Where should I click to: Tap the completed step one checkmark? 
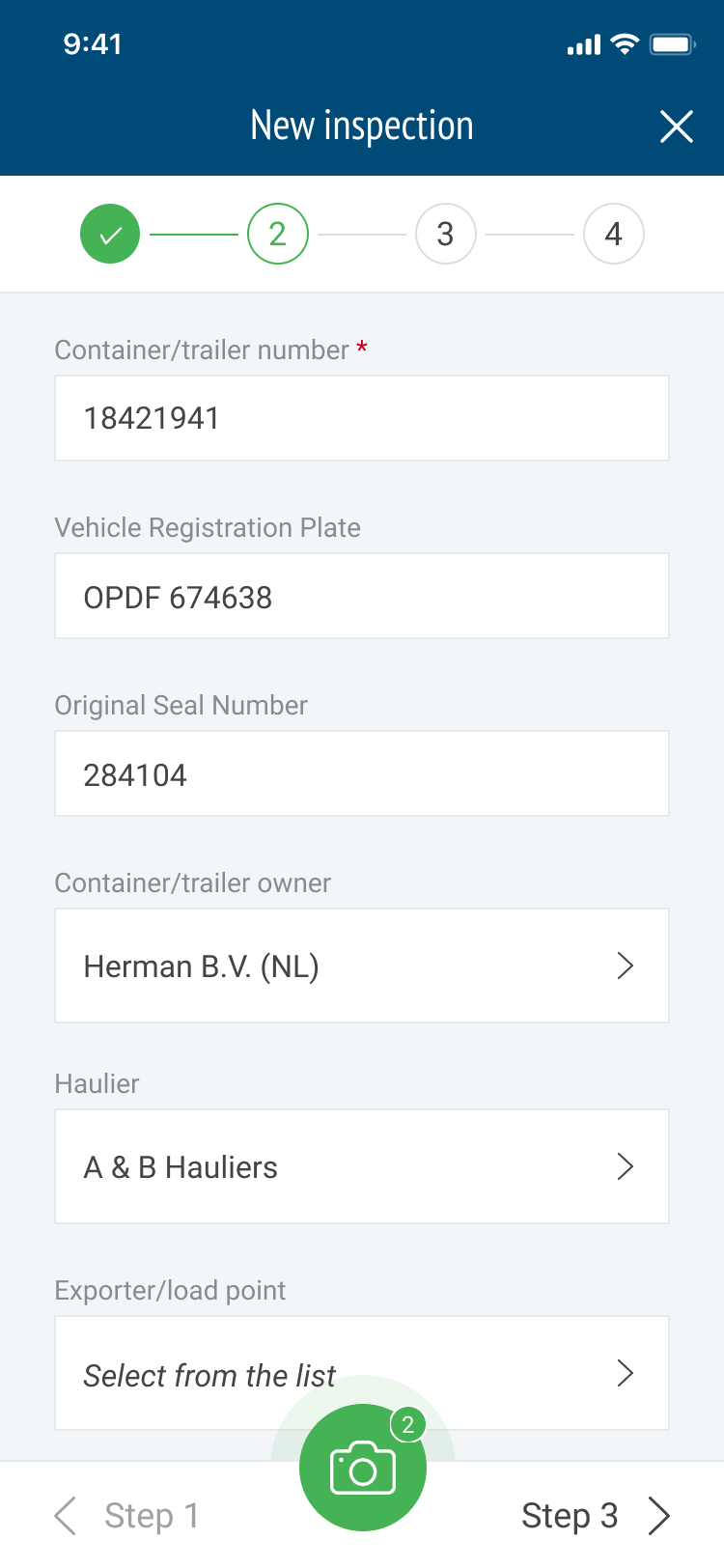click(110, 234)
